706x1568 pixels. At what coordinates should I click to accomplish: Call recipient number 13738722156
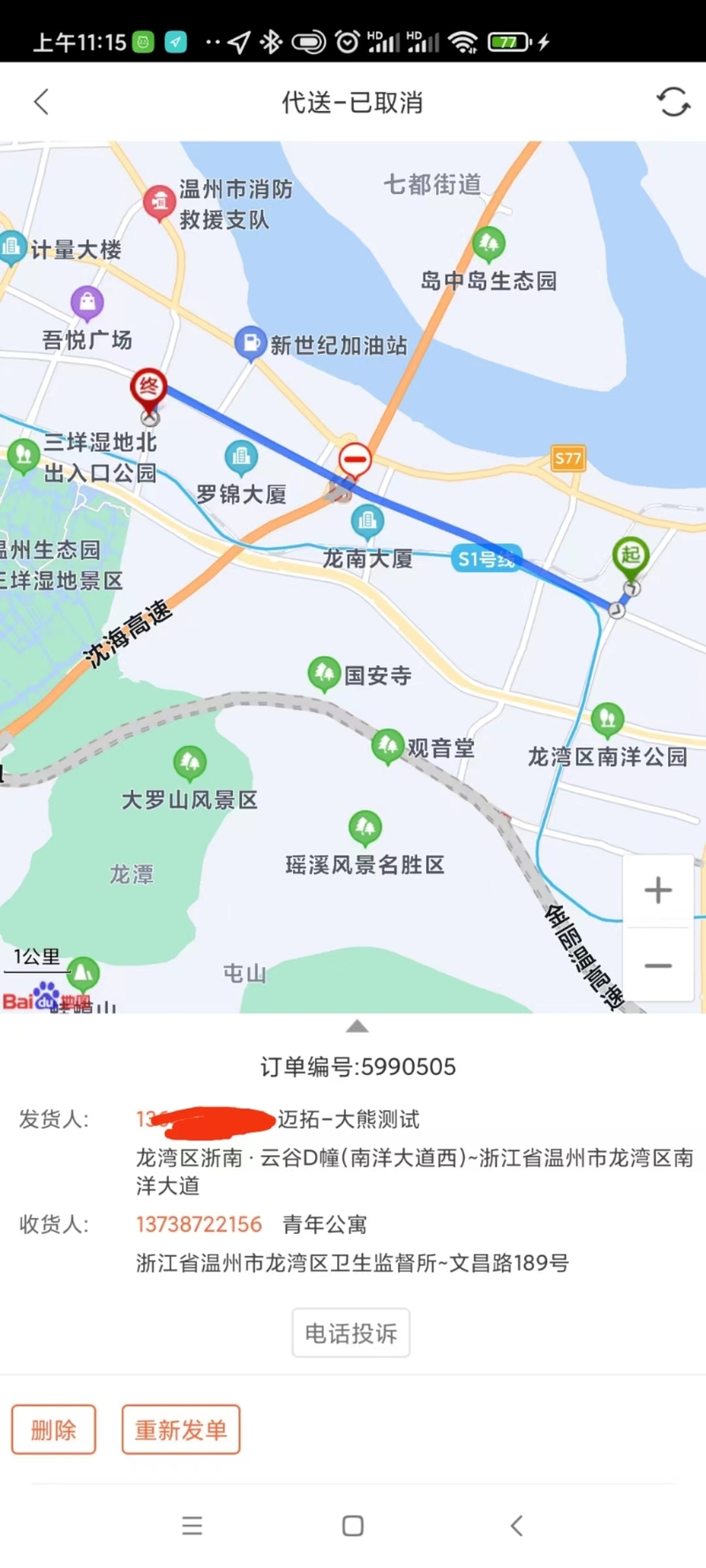(x=199, y=1224)
